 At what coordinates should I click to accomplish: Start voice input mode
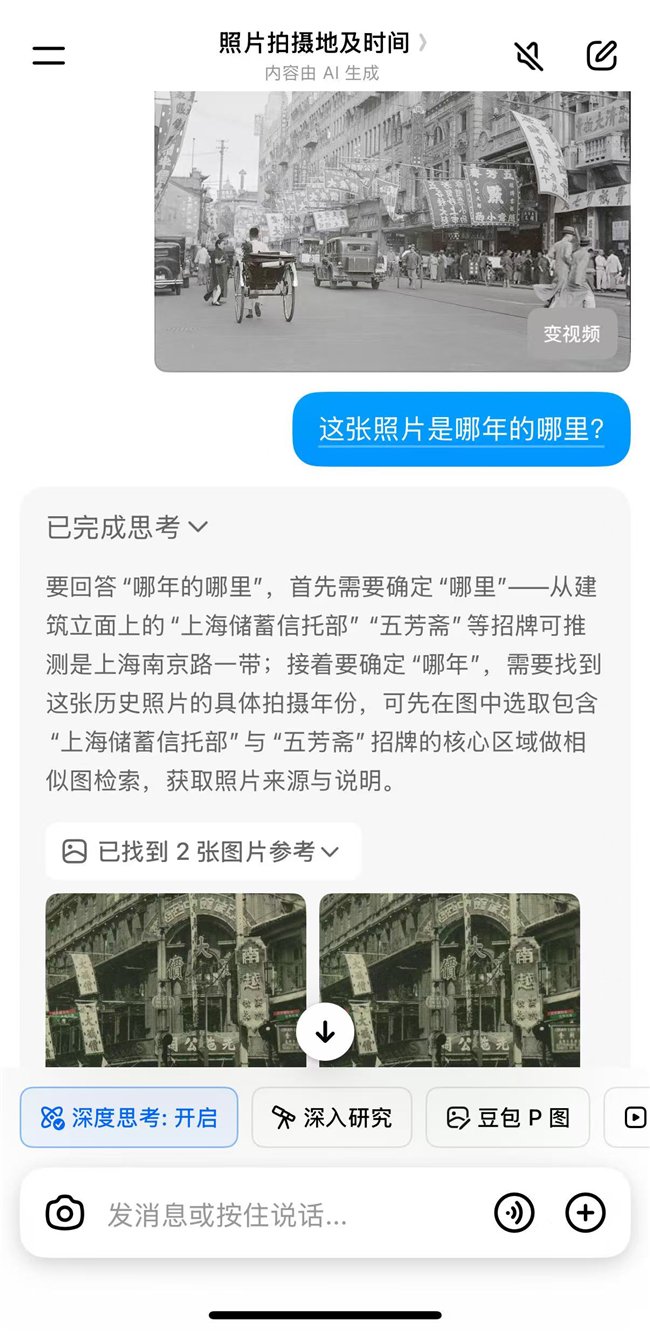coord(514,1213)
